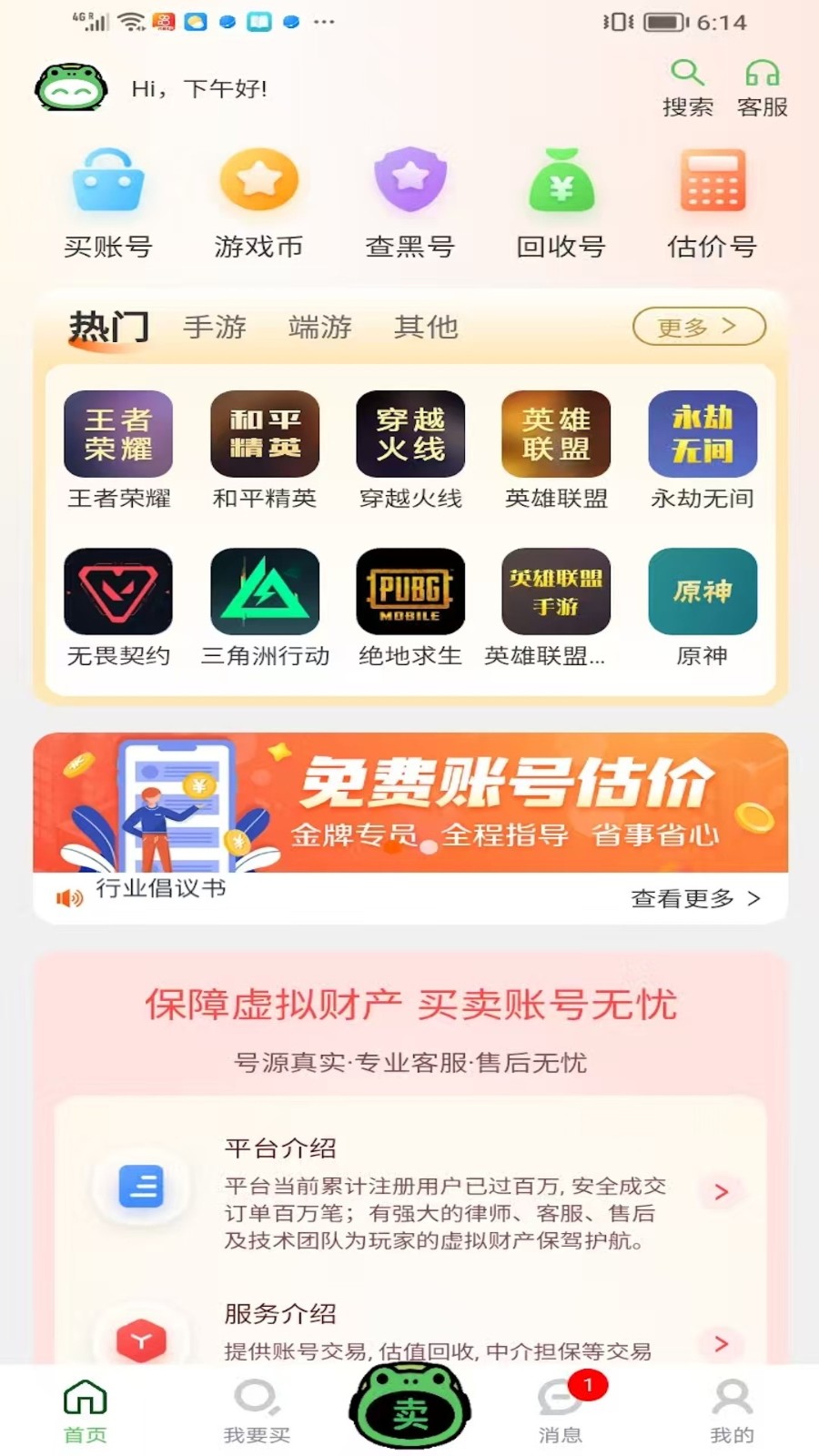Switch to the 我的 profile tab
This screenshot has height=1456, width=819.
coord(732,1410)
